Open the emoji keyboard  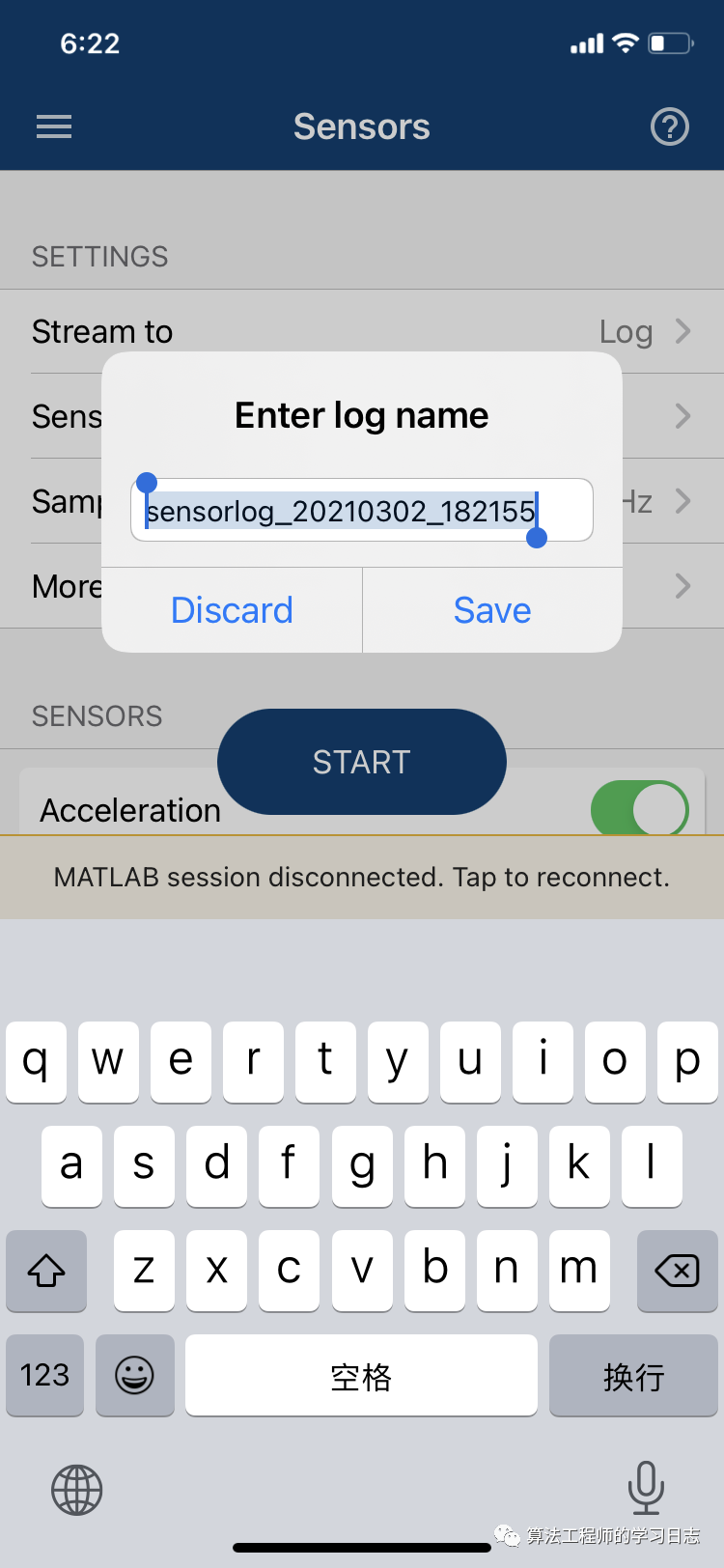tap(135, 1375)
